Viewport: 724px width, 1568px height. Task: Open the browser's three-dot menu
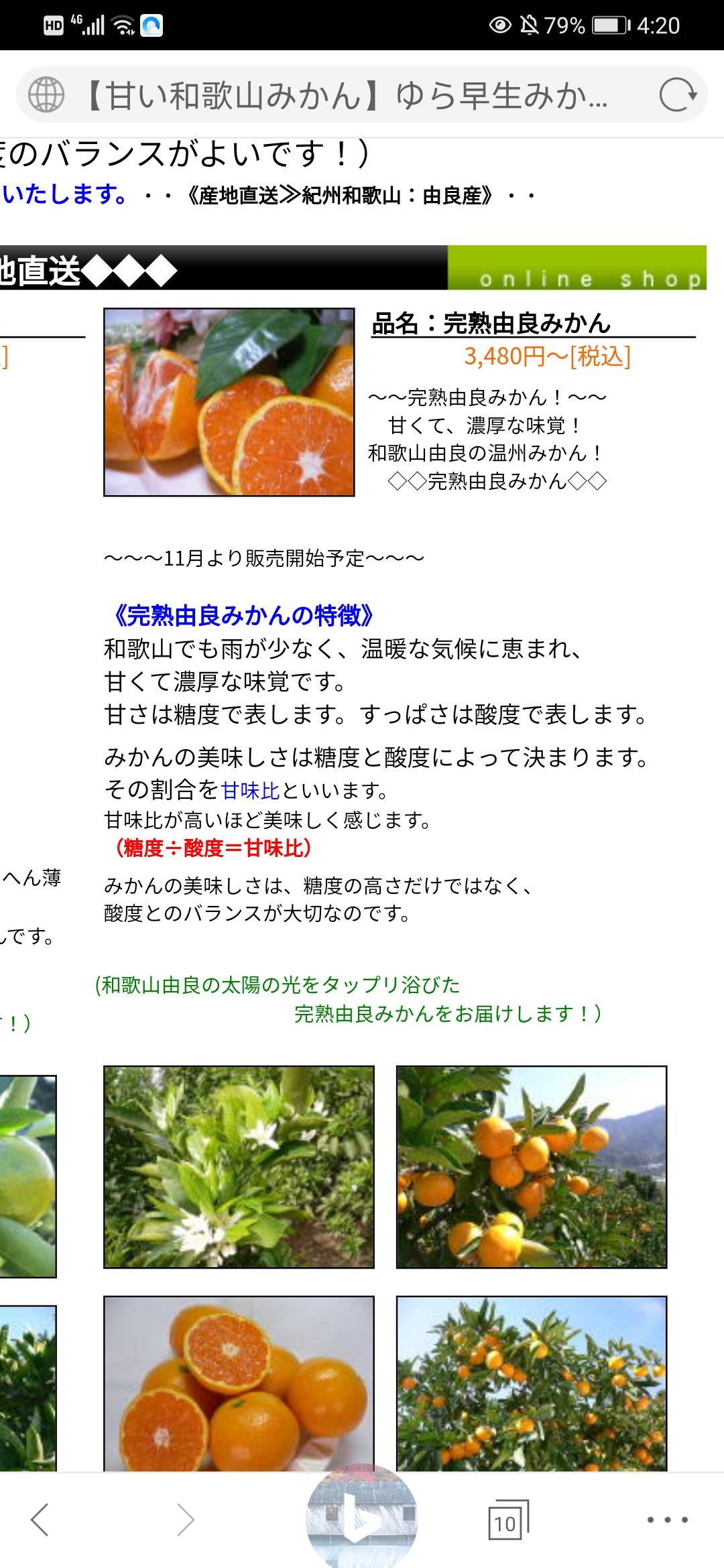667,1519
